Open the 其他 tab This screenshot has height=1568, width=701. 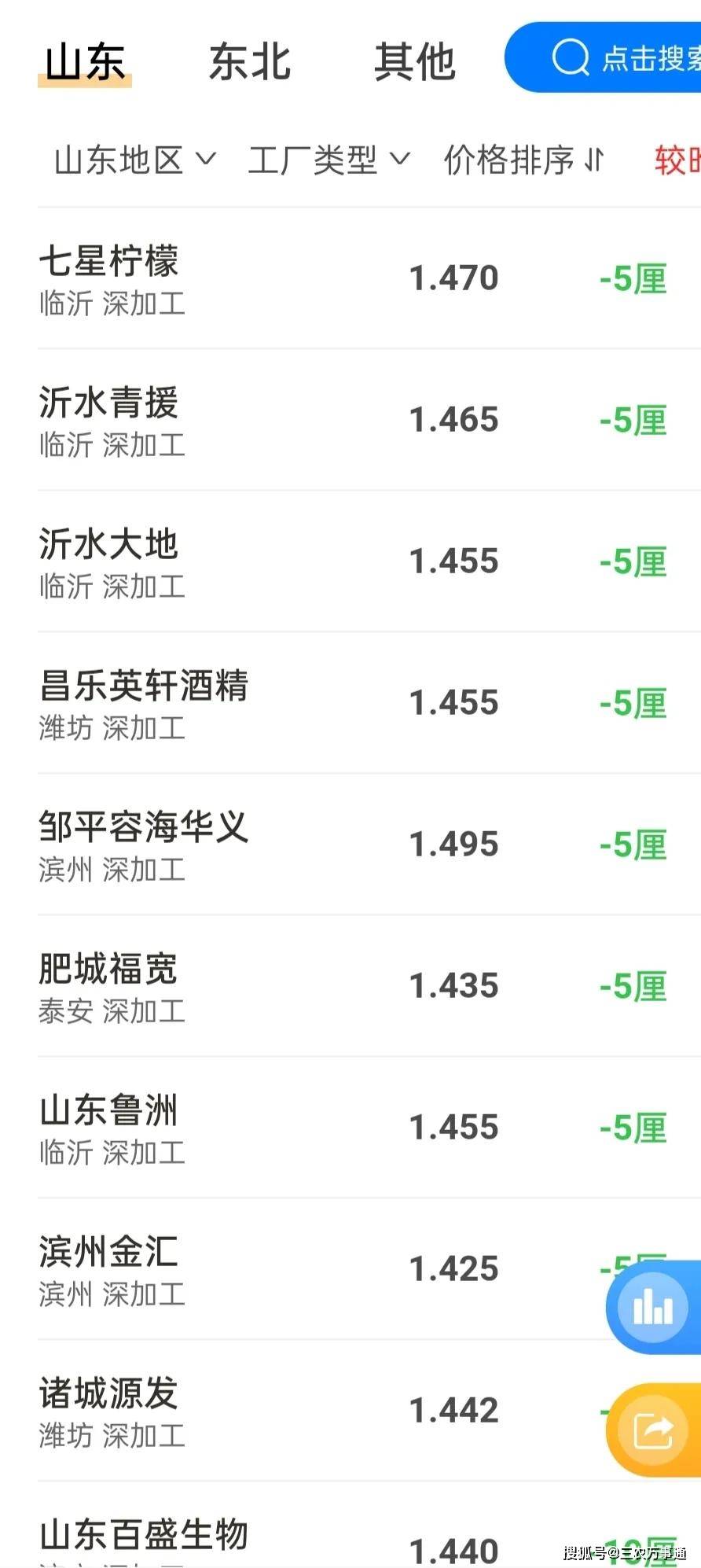point(417,60)
